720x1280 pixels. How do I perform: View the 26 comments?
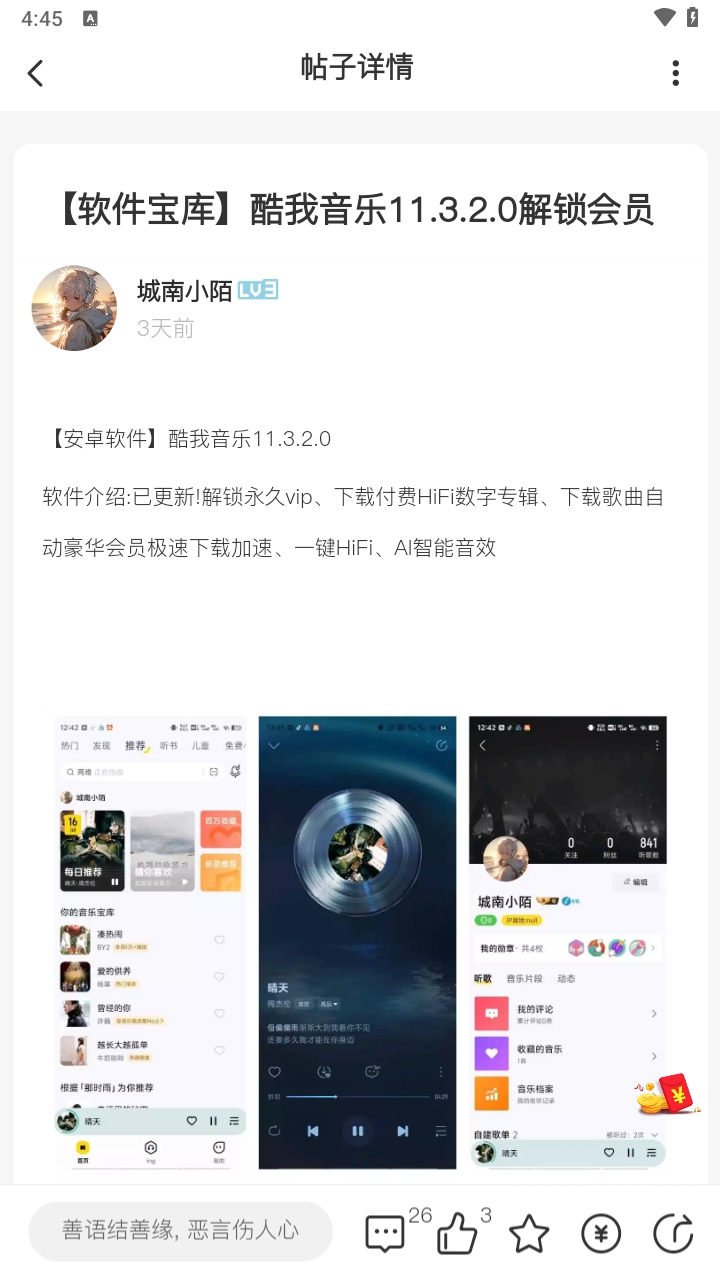tap(386, 1233)
